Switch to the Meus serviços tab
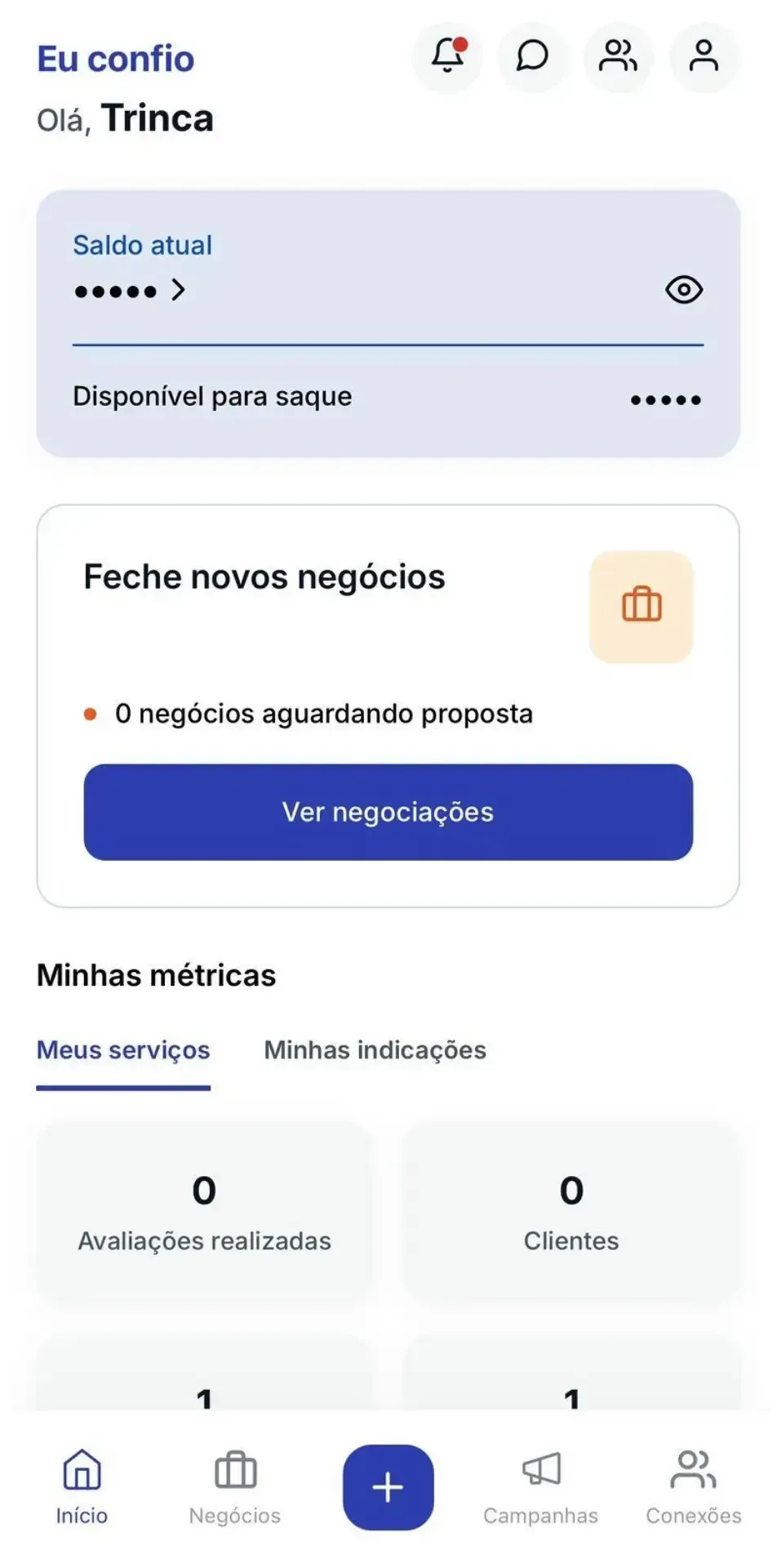Image resolution: width=777 pixels, height=1568 pixels. pos(123,1050)
